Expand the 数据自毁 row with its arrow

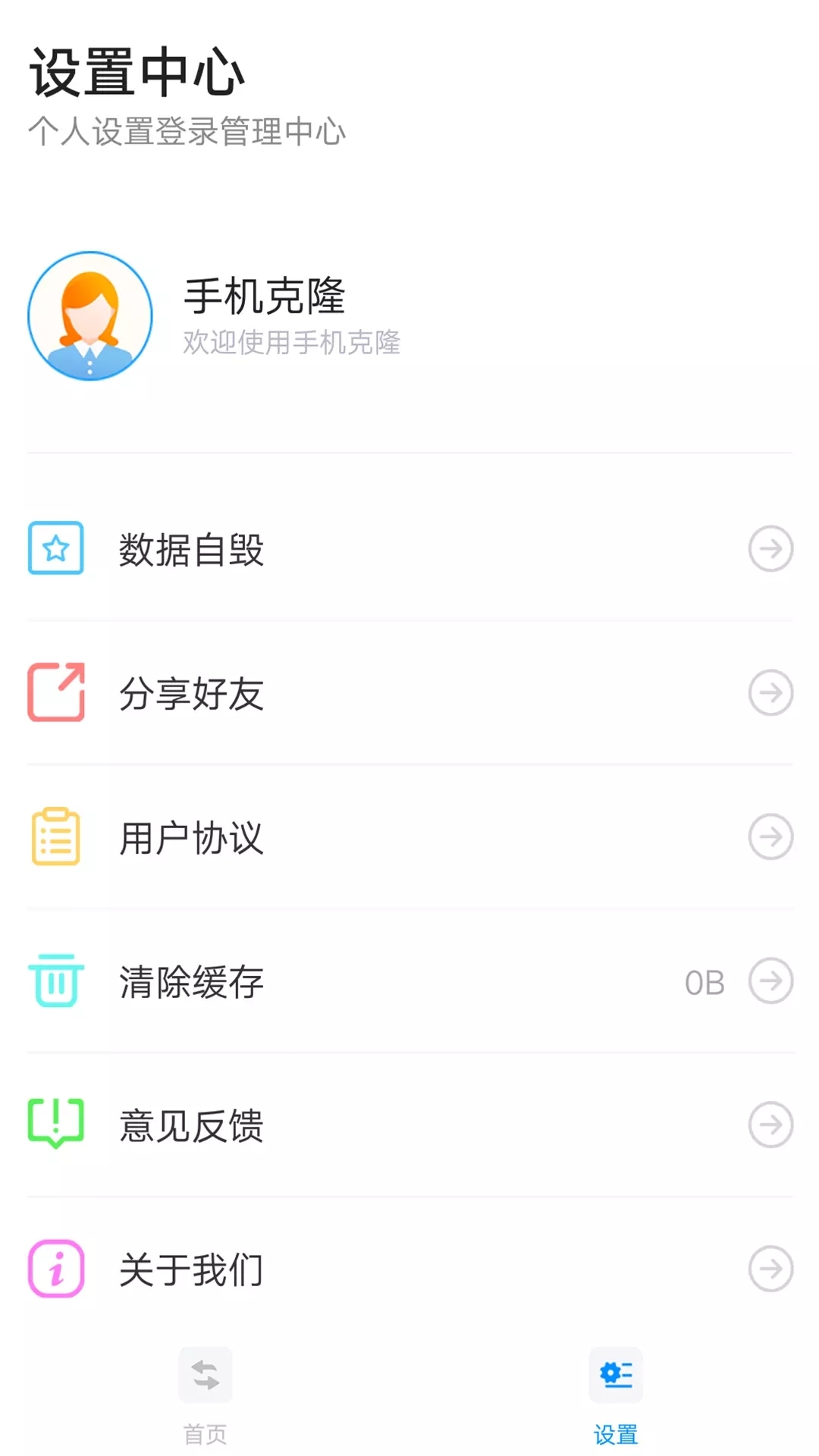(x=771, y=549)
